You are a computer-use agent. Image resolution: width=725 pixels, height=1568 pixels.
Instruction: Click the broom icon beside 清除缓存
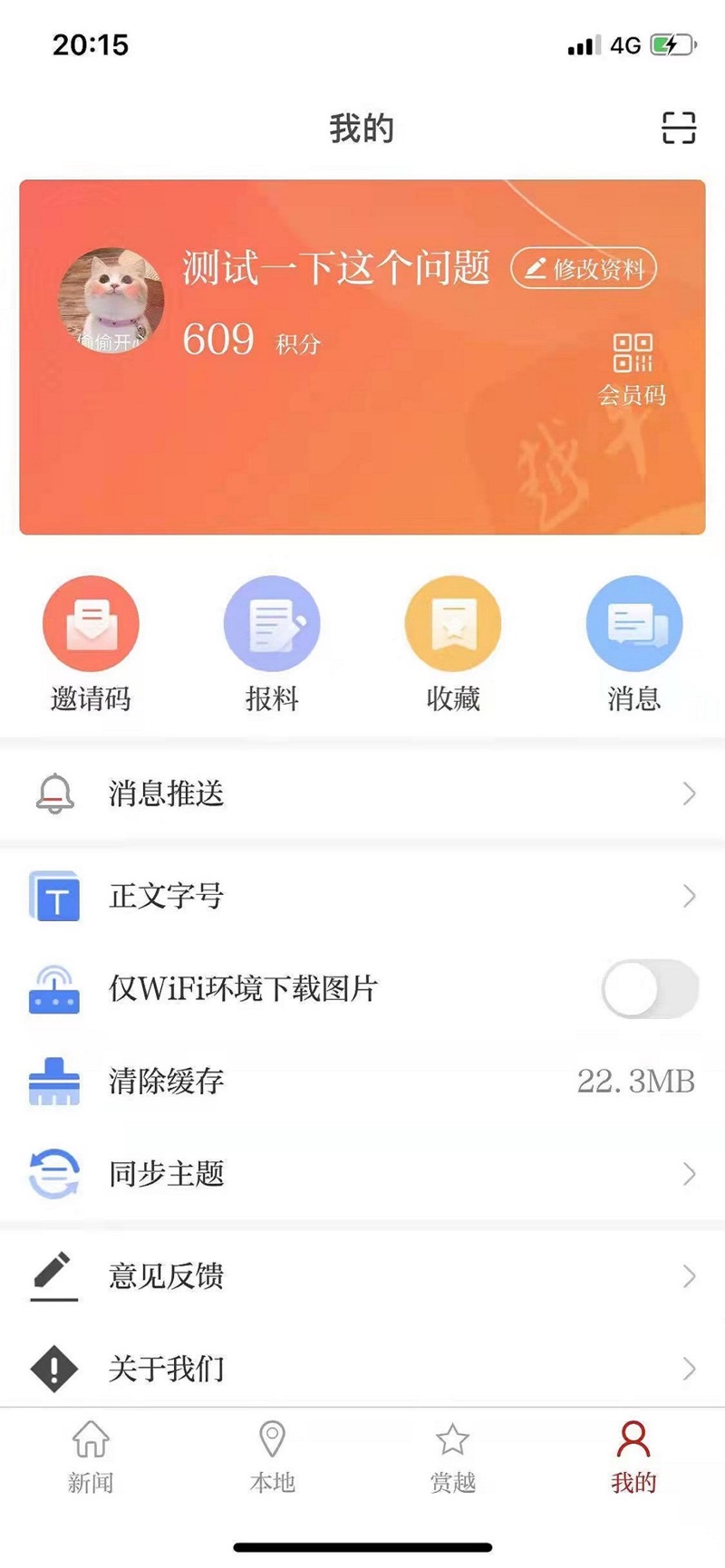pyautogui.click(x=54, y=1082)
